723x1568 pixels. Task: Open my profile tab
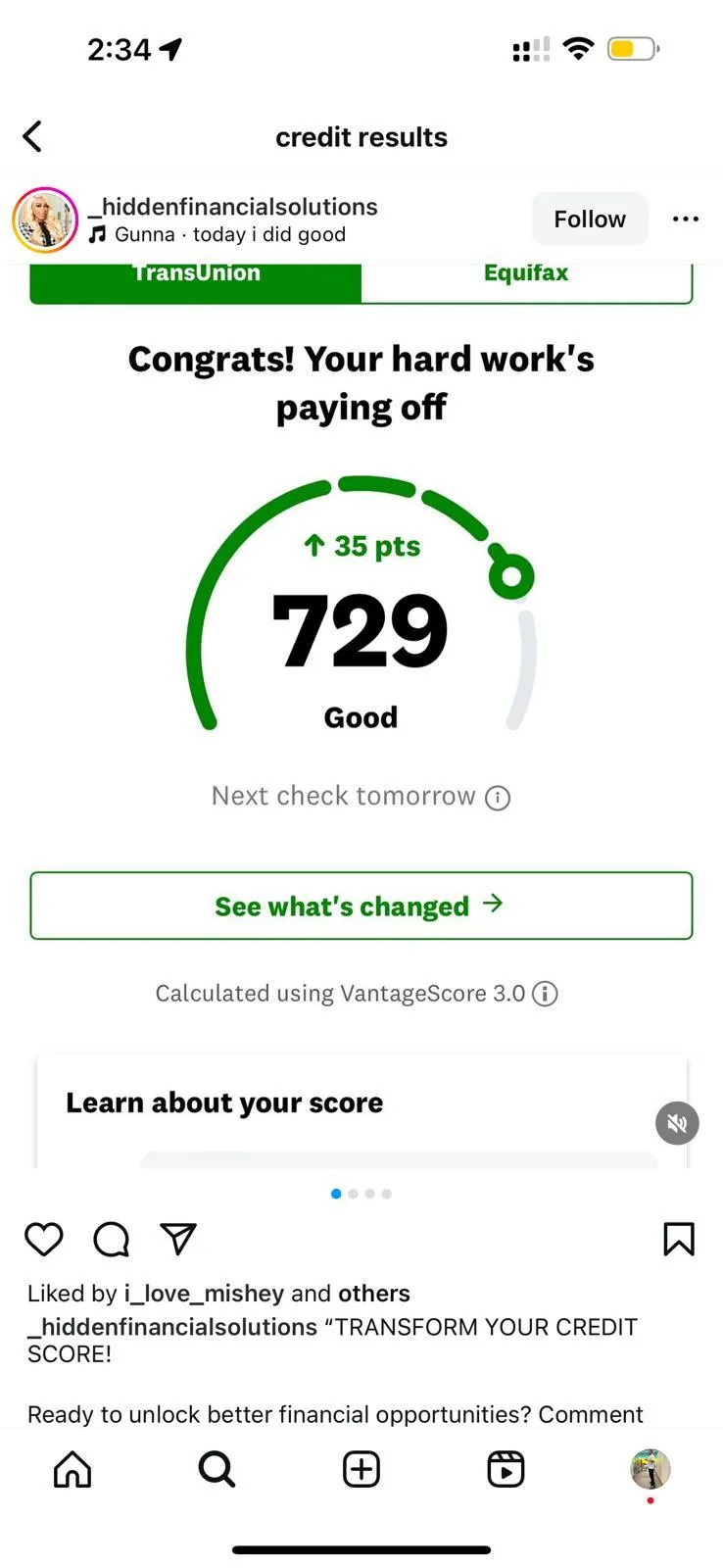coord(651,1469)
